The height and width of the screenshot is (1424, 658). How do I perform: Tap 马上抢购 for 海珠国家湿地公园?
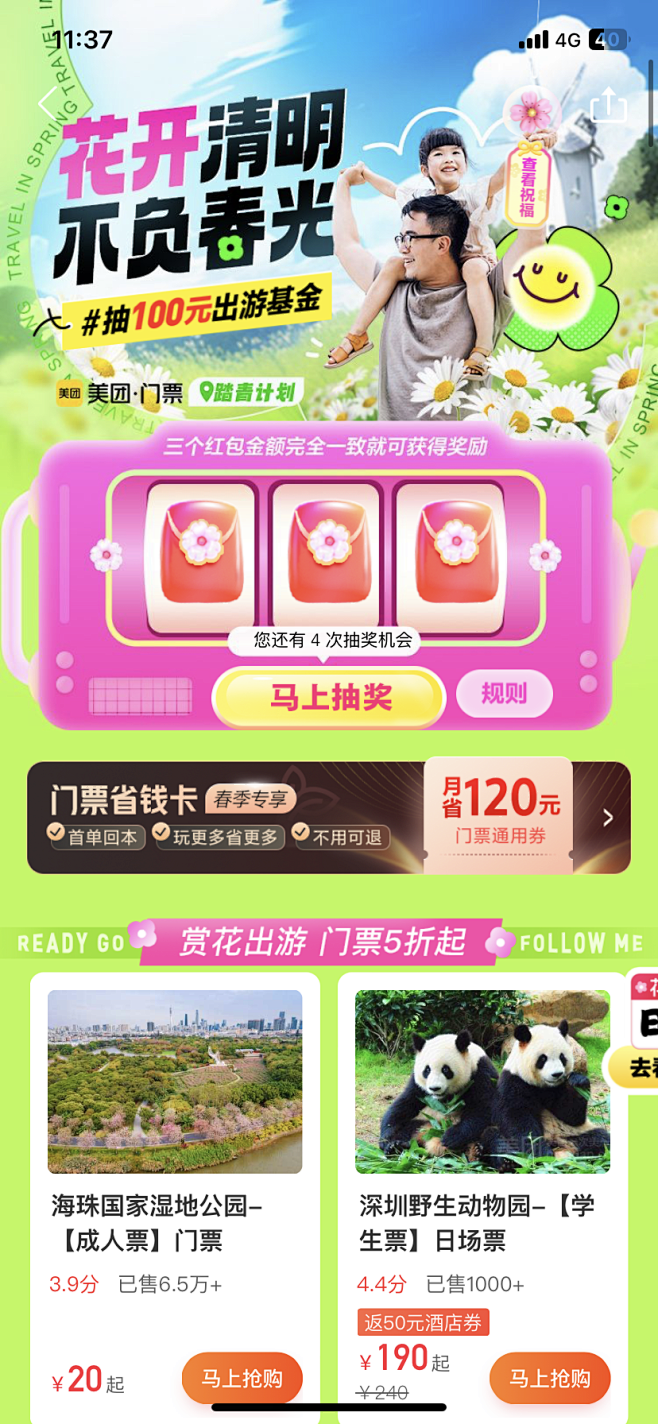[242, 1378]
